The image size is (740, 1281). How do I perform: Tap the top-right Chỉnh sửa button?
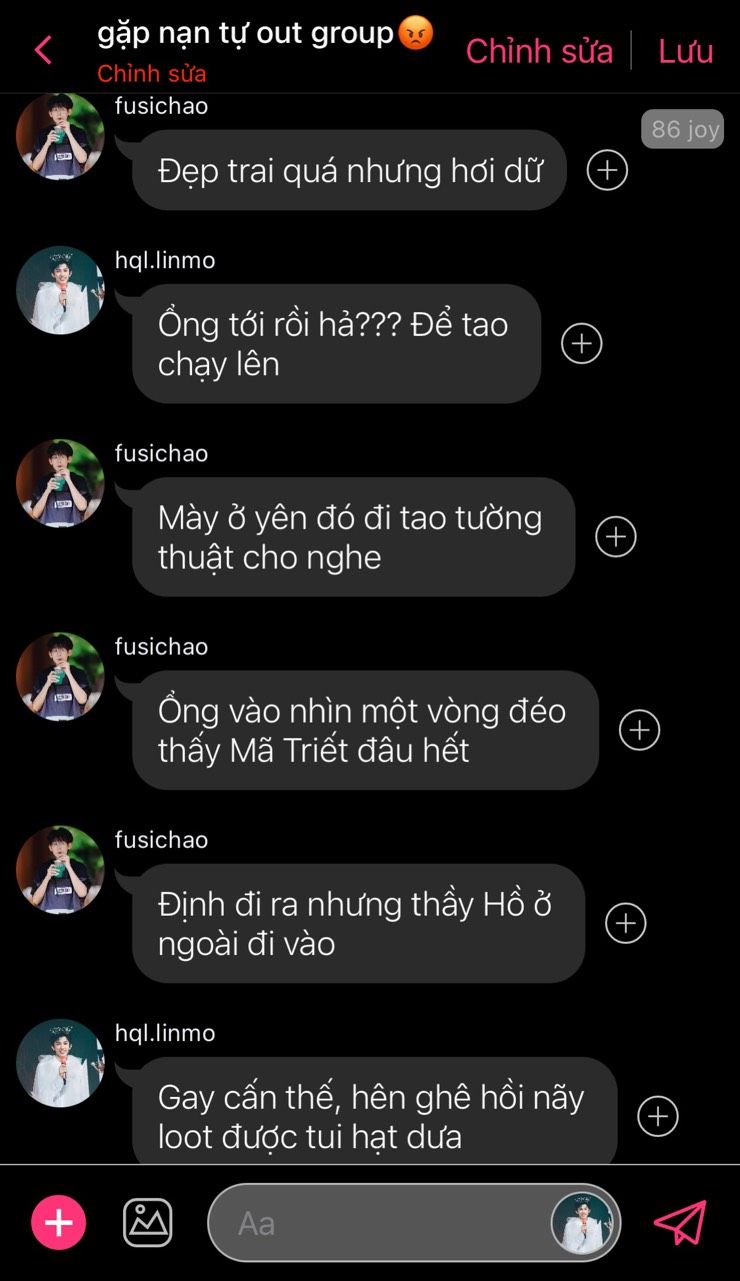tap(539, 51)
